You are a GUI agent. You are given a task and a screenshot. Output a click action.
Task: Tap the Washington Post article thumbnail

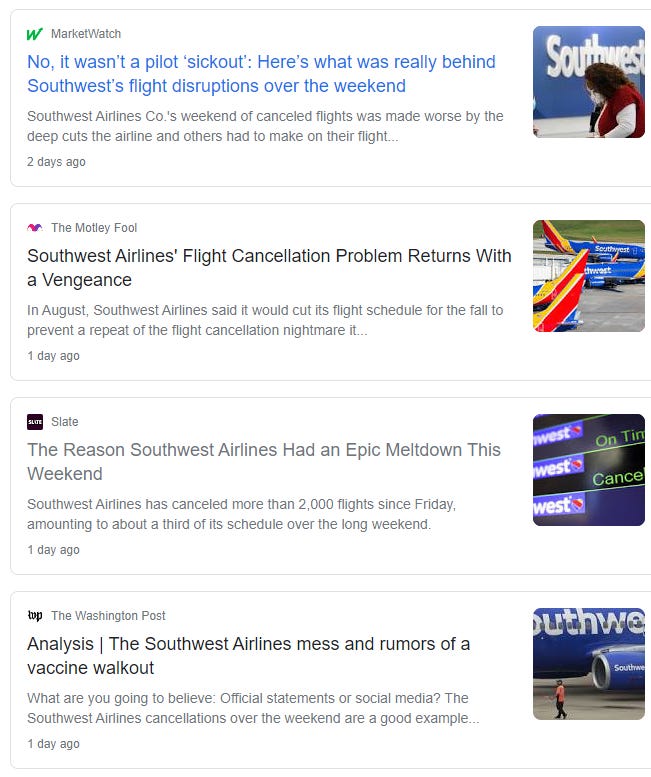click(x=588, y=664)
